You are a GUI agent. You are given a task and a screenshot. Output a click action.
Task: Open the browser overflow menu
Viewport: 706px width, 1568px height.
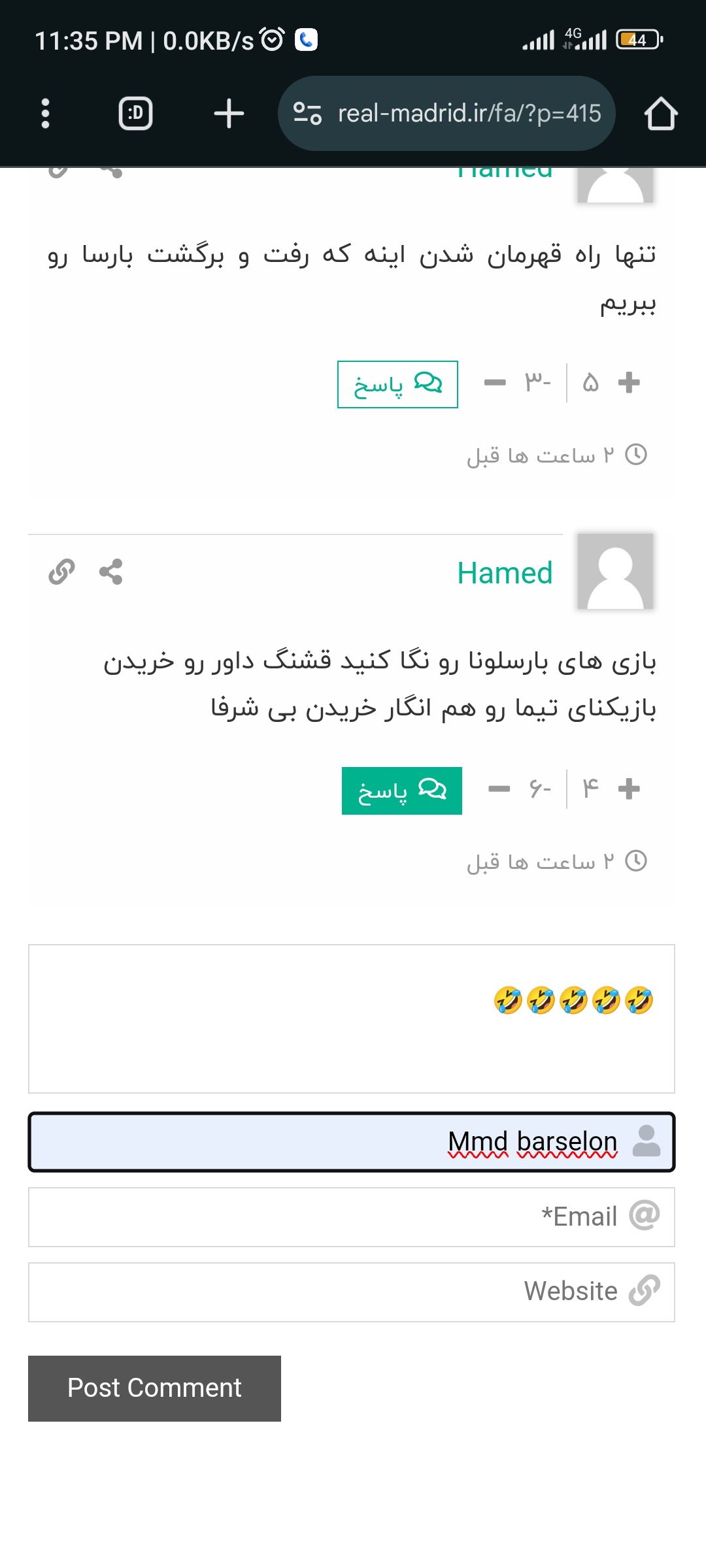point(45,114)
